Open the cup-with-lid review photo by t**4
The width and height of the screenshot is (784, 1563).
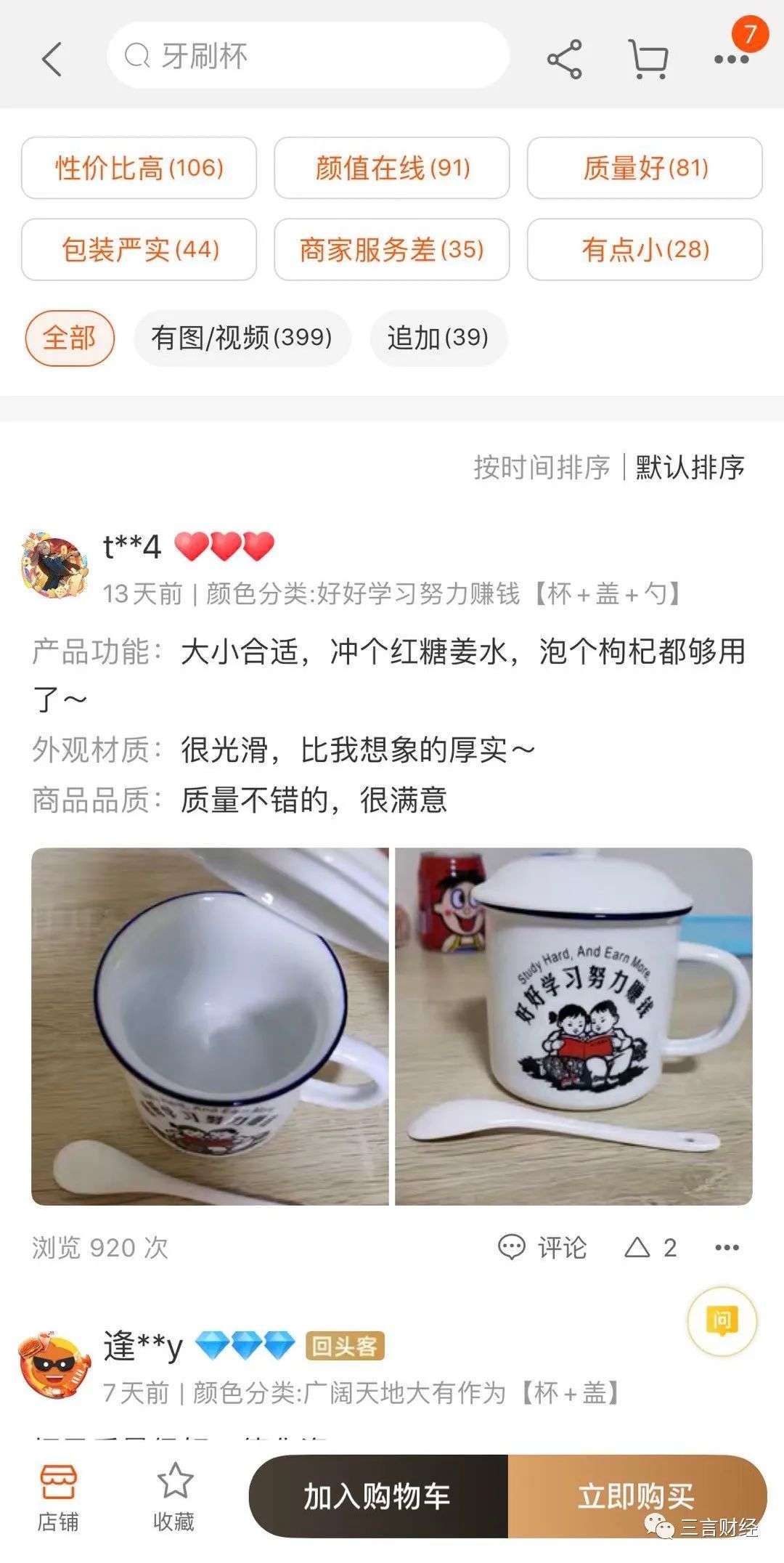[x=573, y=1027]
